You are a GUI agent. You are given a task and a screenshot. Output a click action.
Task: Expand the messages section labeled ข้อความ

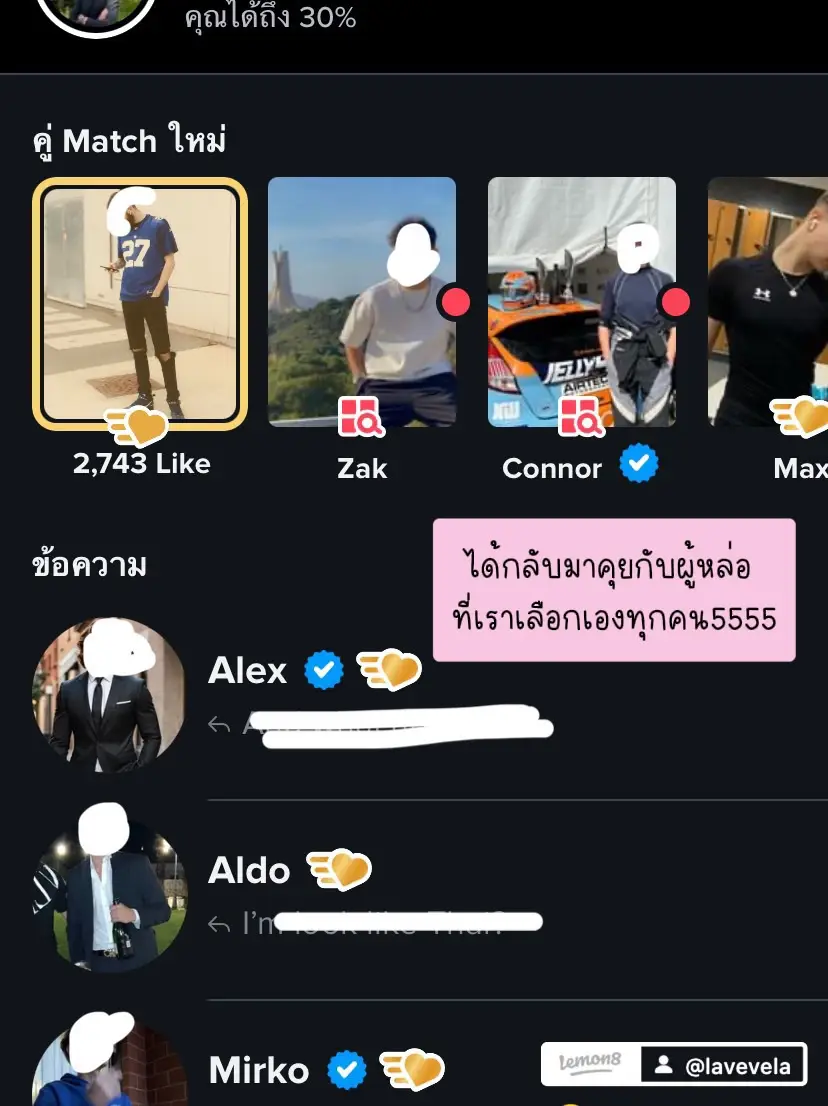[x=90, y=563]
